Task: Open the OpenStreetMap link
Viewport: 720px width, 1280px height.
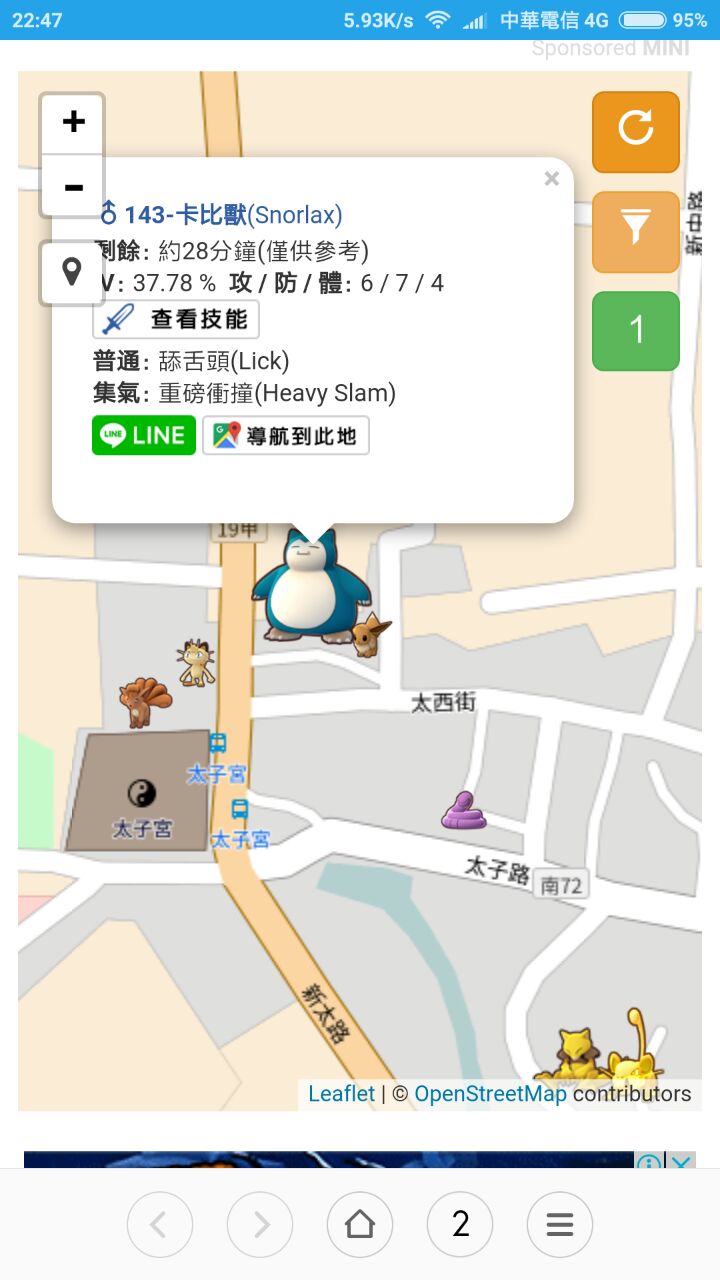Action: 490,1094
